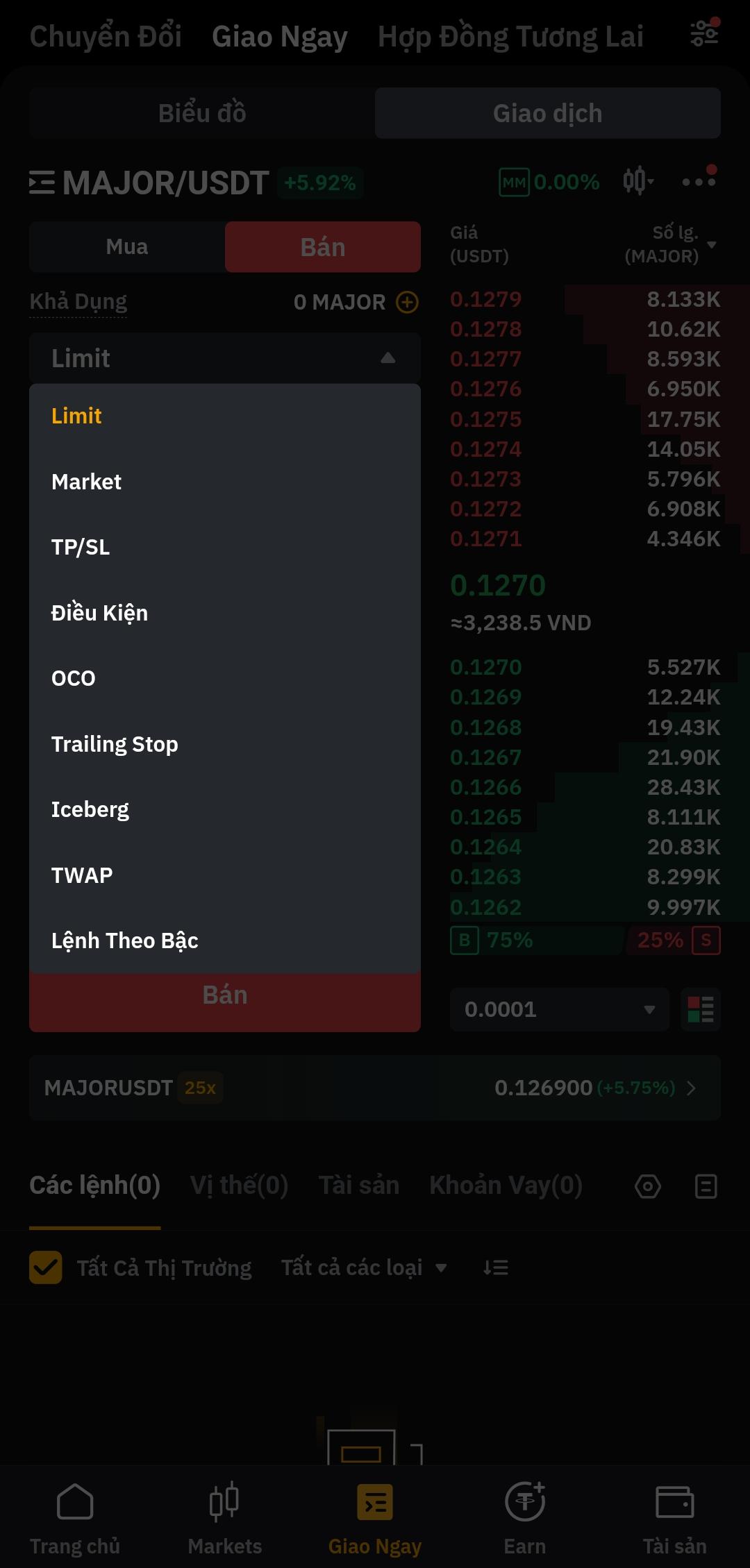Select Trailing Stop order type
Screen dimensions: 750x1568
tap(115, 744)
